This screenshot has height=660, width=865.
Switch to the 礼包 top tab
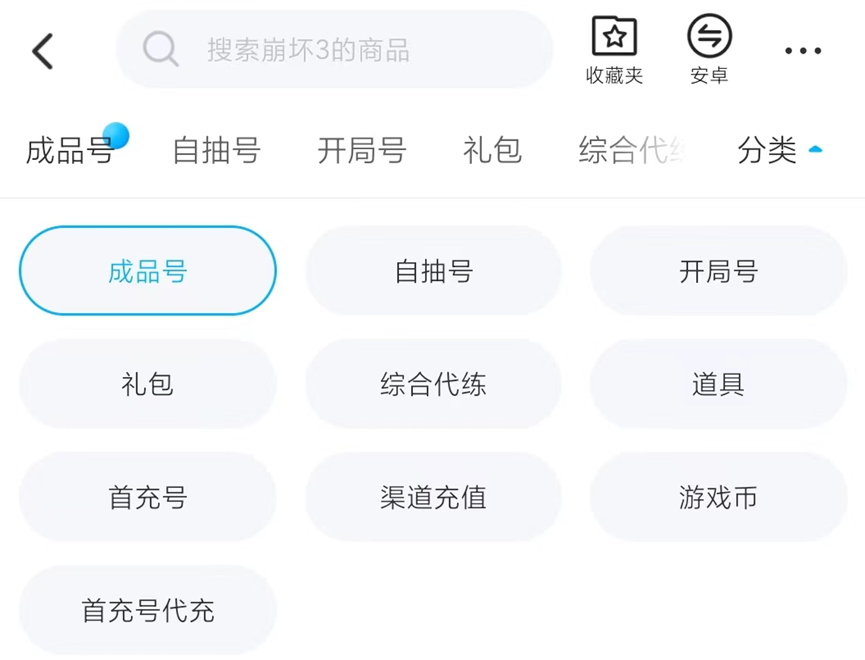492,151
